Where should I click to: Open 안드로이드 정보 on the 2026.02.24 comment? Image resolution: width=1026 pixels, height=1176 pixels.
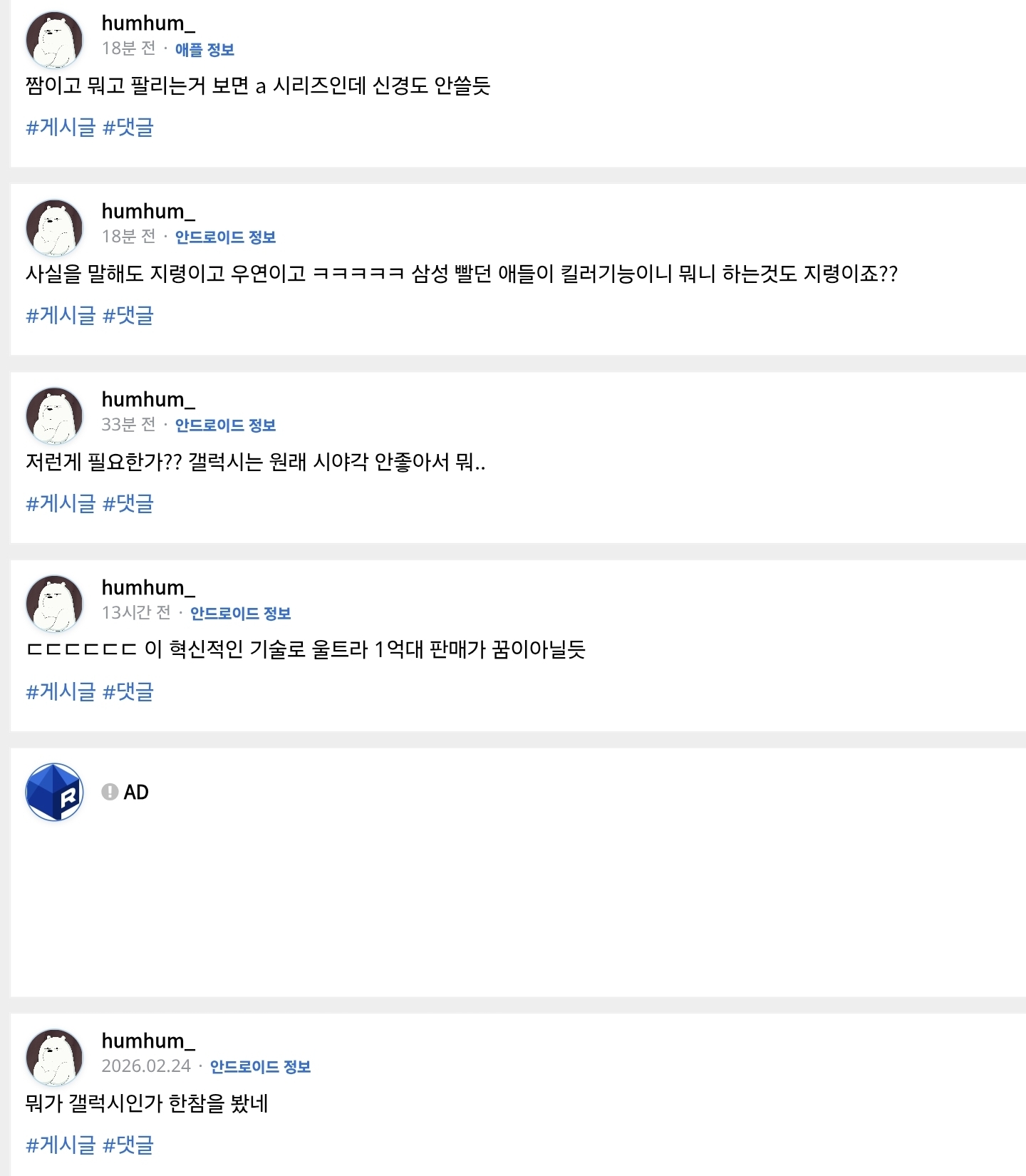[x=260, y=1067]
